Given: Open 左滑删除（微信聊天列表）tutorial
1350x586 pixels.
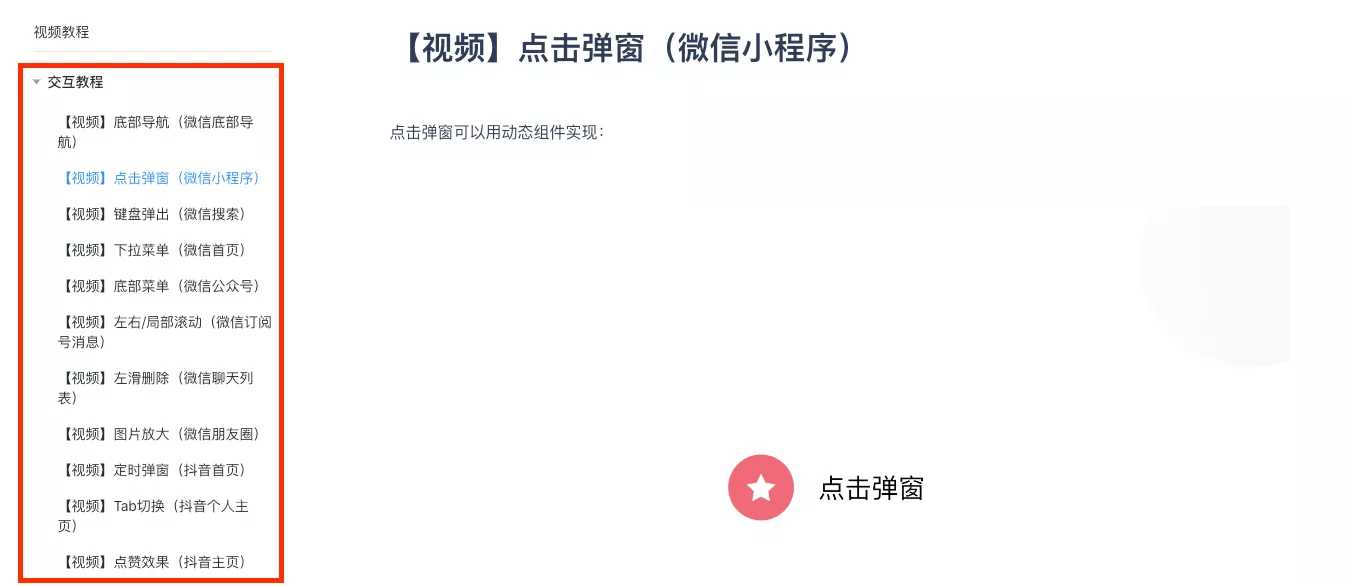Looking at the screenshot, I should pyautogui.click(x=155, y=388).
